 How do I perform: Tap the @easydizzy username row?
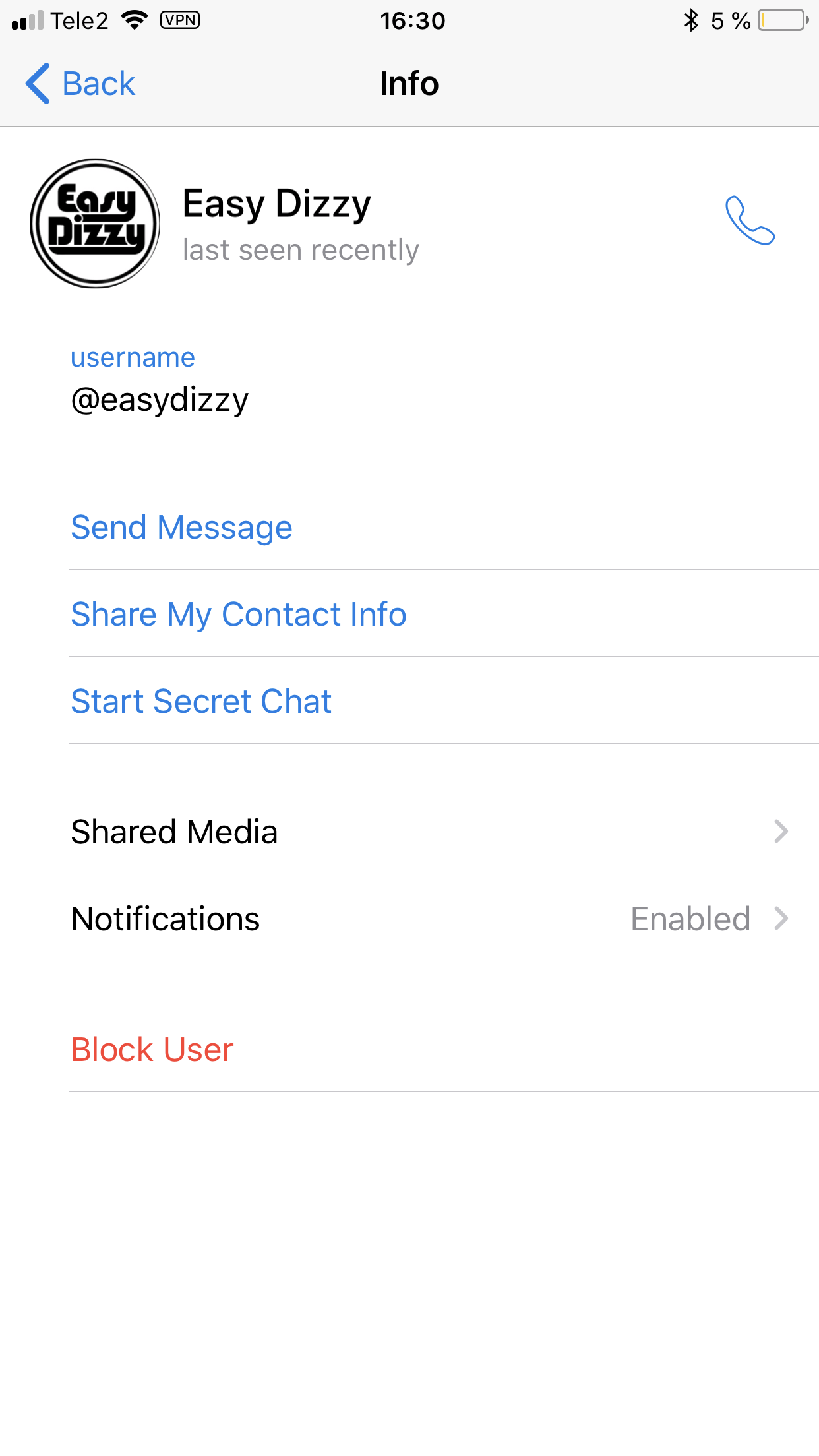click(409, 382)
